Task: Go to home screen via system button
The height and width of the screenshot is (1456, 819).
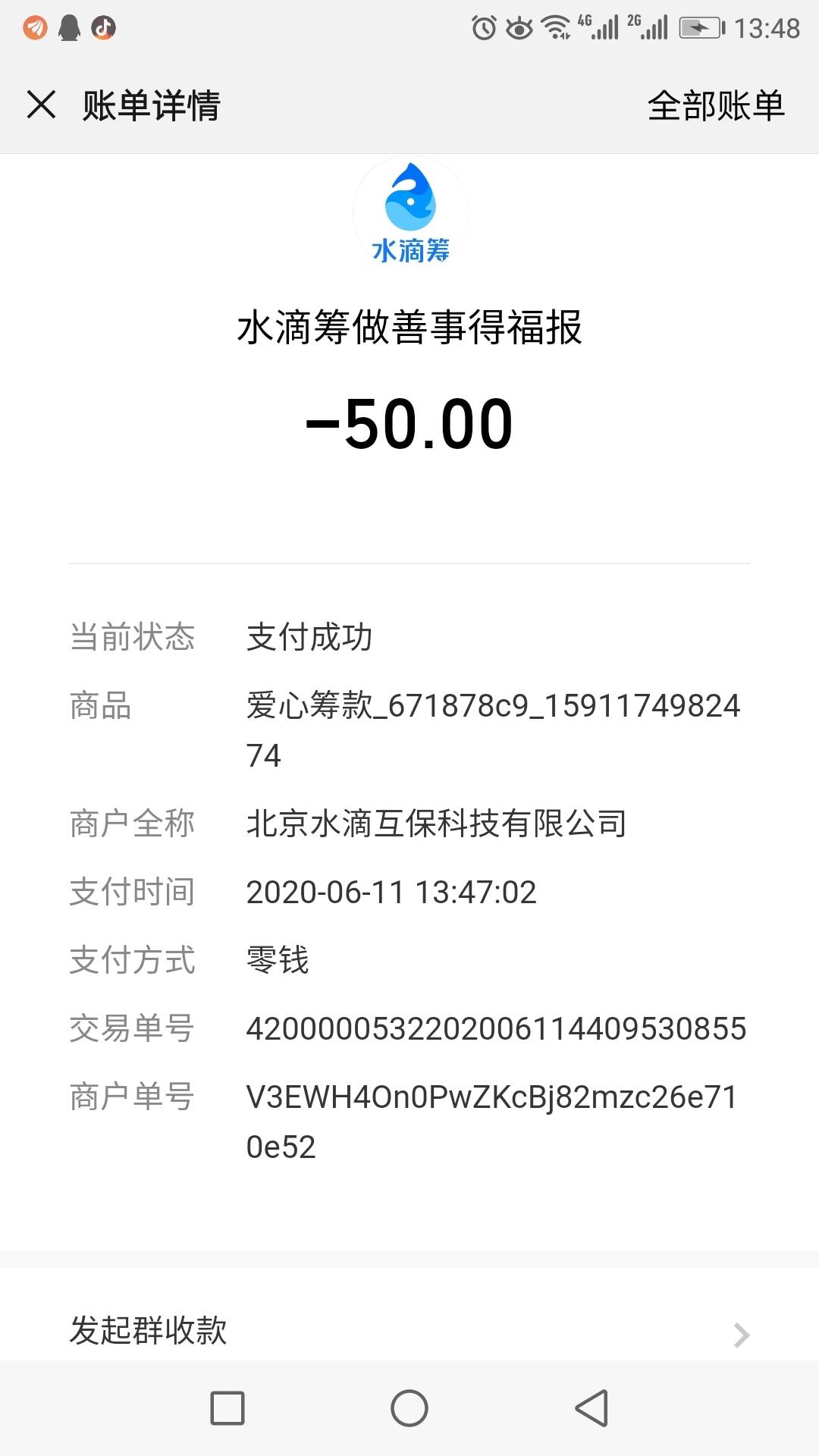Action: [409, 1408]
